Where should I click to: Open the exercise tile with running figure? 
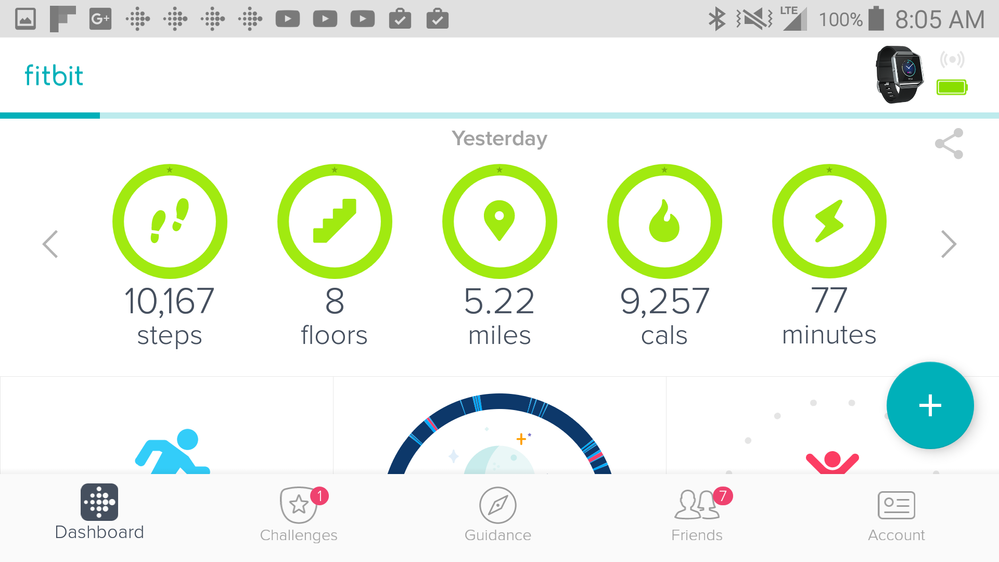point(168,440)
